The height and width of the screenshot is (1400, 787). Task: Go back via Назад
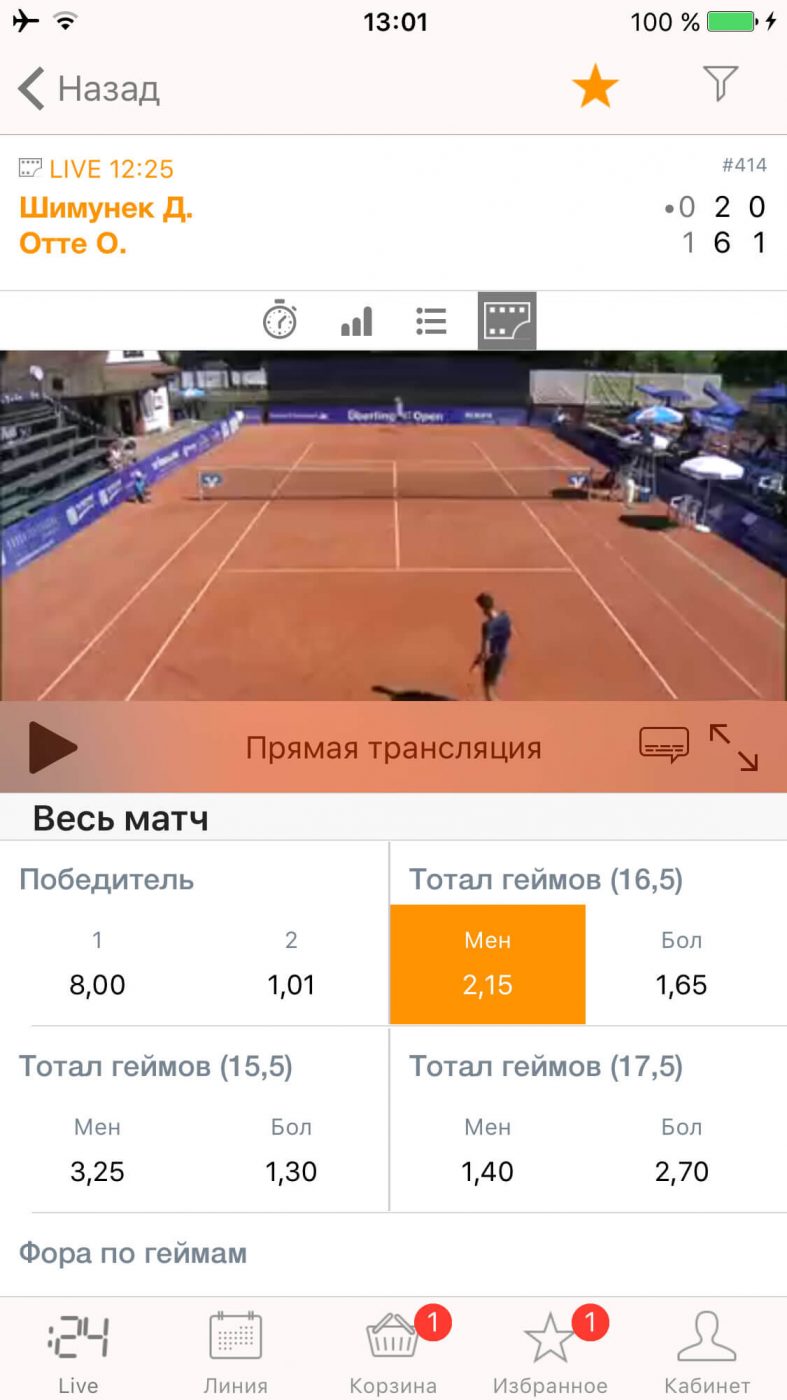(x=88, y=88)
